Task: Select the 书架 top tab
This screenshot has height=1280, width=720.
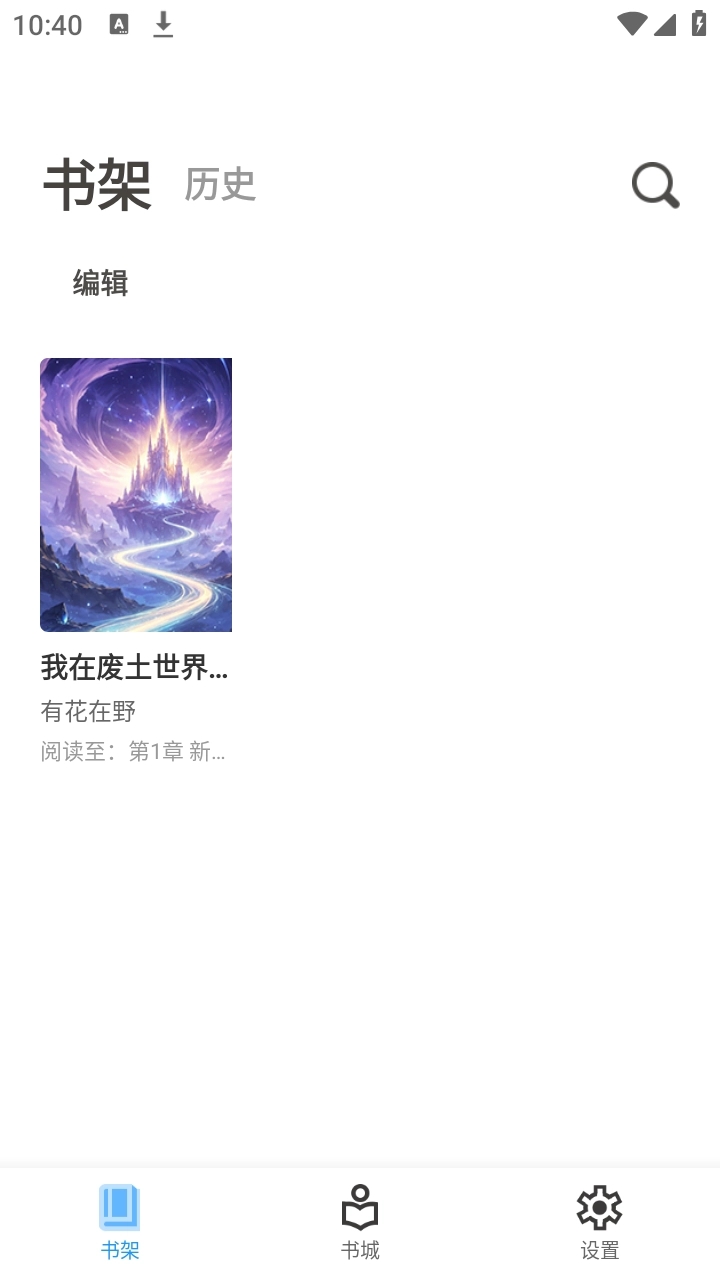Action: click(x=97, y=186)
